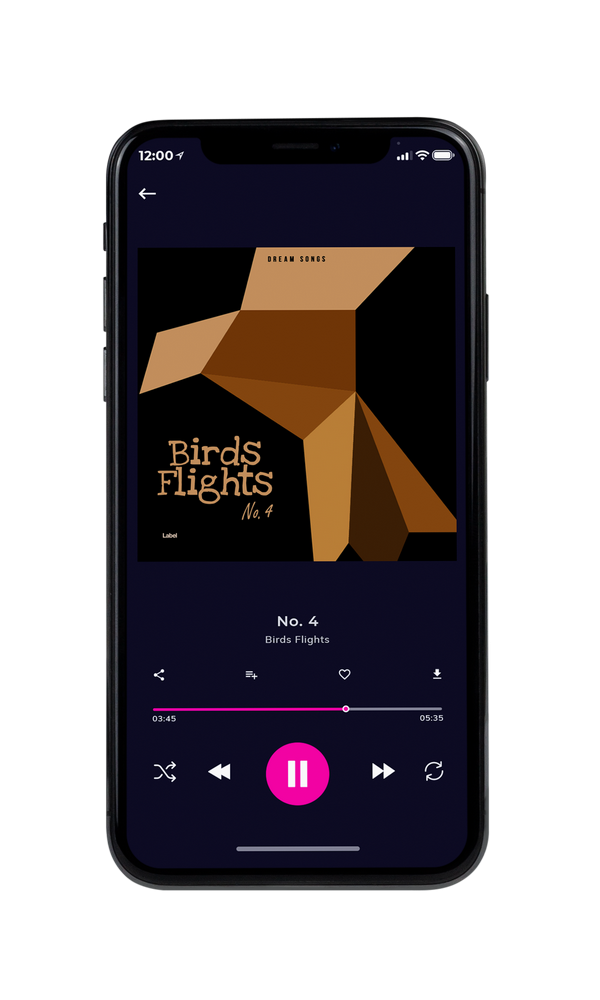The width and height of the screenshot is (600, 1000).
Task: Share the track No. 4
Action: (159, 675)
